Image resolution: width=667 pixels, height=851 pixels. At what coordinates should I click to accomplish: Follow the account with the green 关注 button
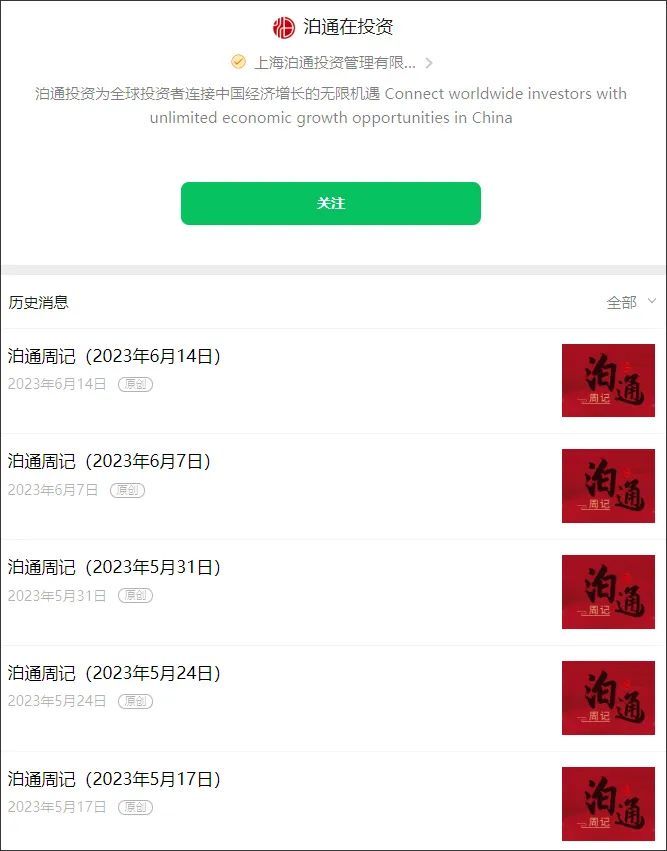tap(330, 203)
